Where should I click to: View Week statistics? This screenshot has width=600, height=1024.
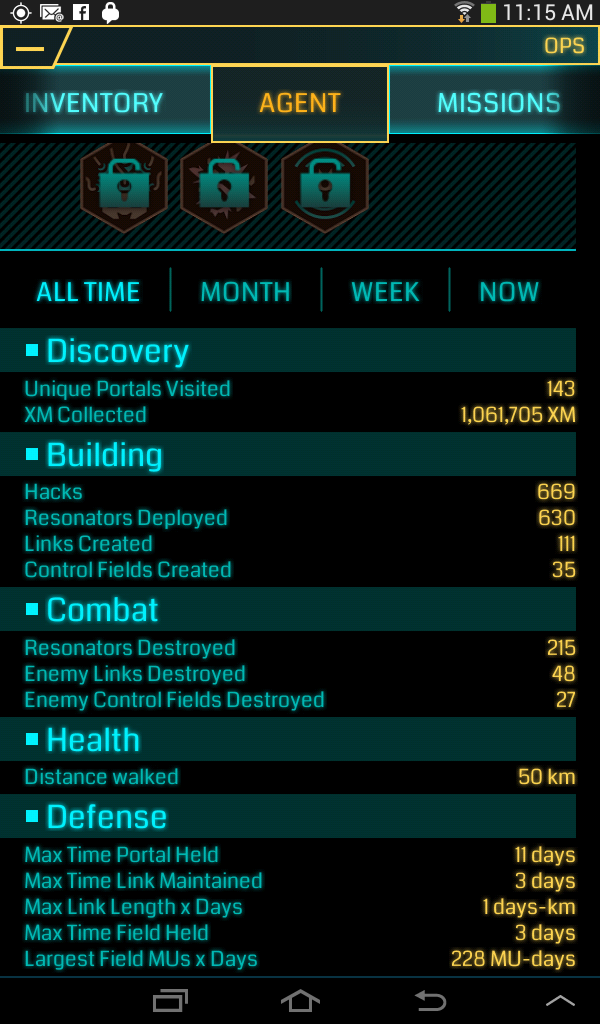385,292
